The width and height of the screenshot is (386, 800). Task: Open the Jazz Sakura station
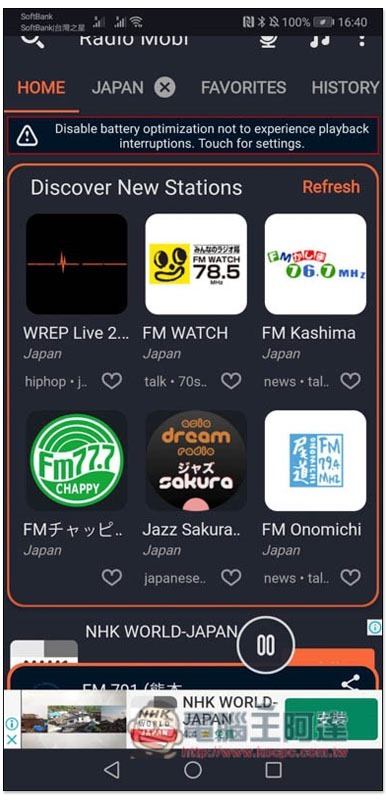(196, 460)
